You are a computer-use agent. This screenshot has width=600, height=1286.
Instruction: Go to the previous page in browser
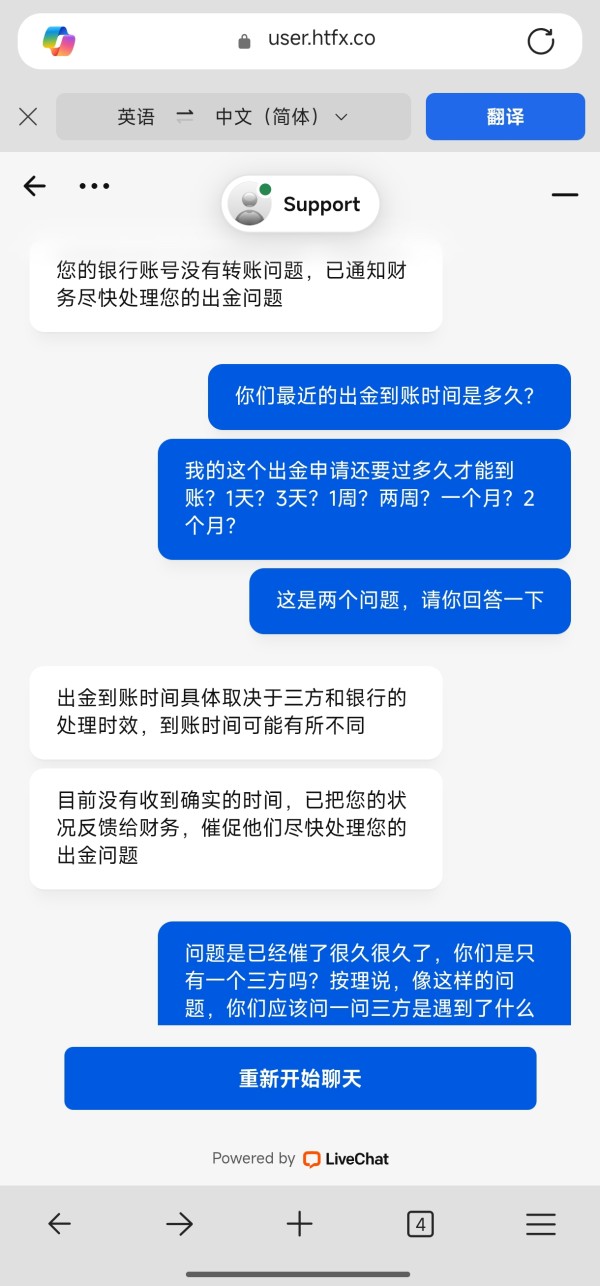(x=60, y=1224)
